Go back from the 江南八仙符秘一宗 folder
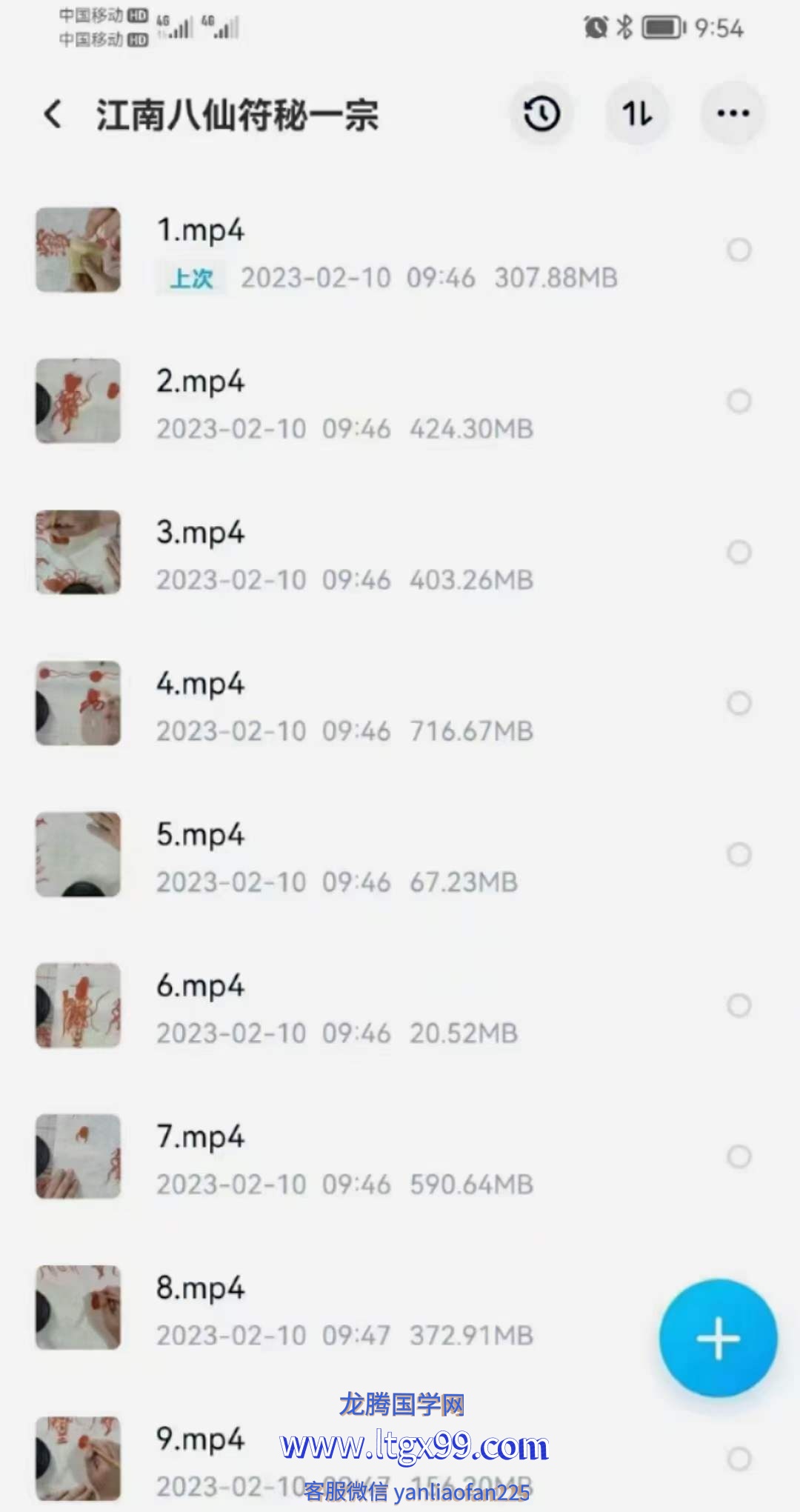 click(53, 115)
